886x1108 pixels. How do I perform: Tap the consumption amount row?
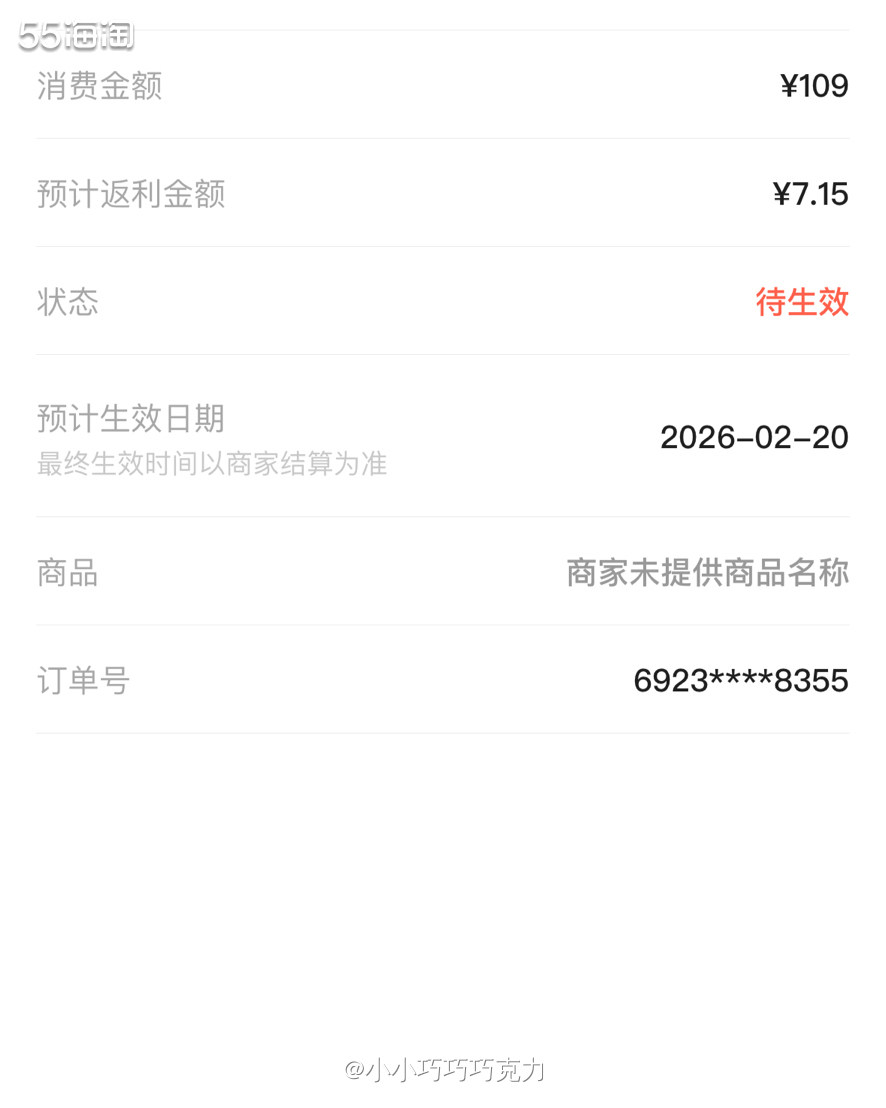point(443,86)
